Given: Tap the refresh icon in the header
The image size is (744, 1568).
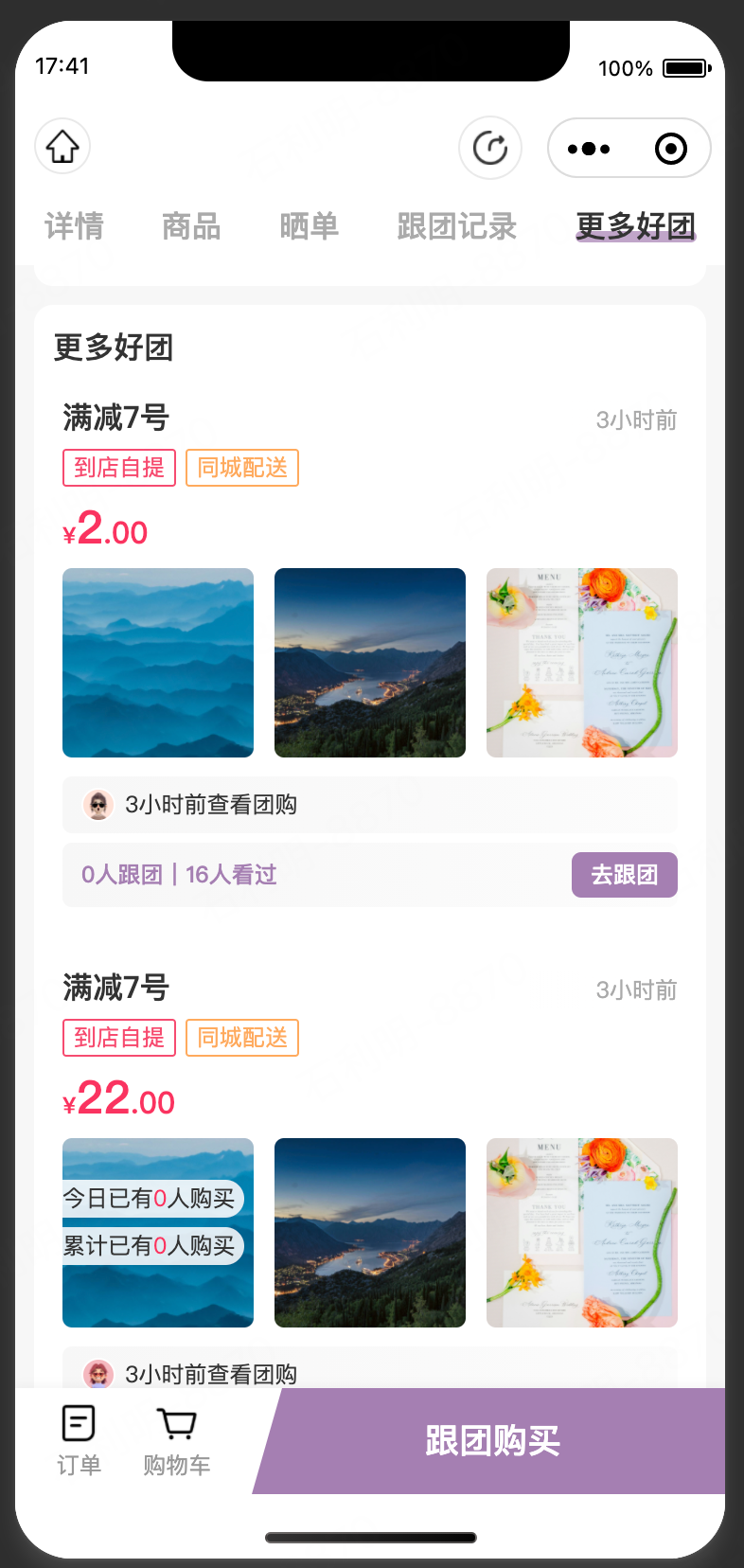Looking at the screenshot, I should [489, 148].
